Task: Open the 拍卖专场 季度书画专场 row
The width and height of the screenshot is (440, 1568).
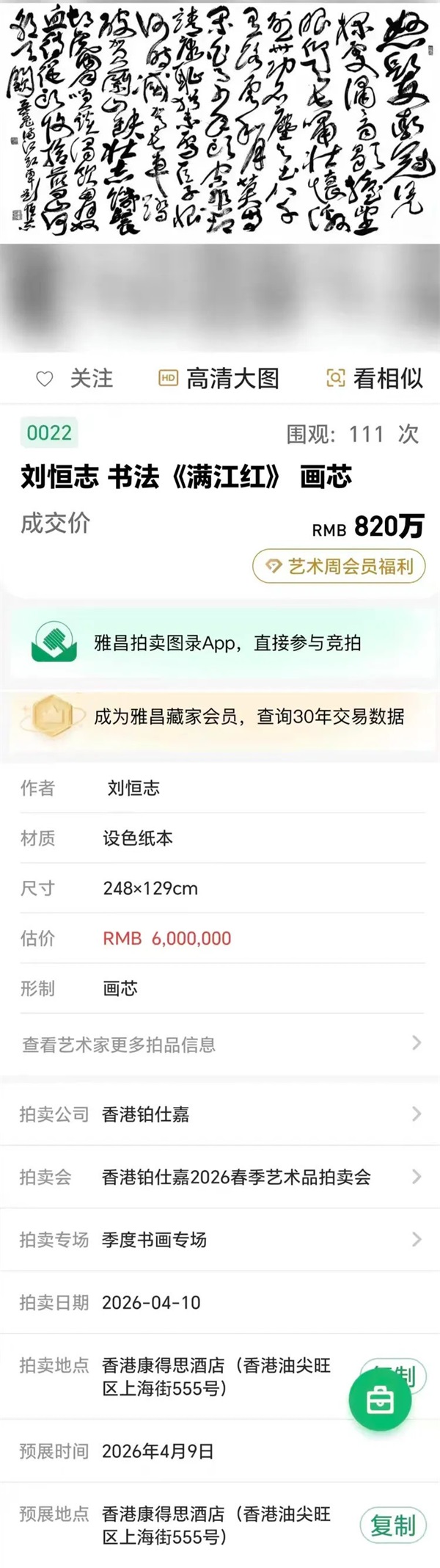Action: (220, 1240)
